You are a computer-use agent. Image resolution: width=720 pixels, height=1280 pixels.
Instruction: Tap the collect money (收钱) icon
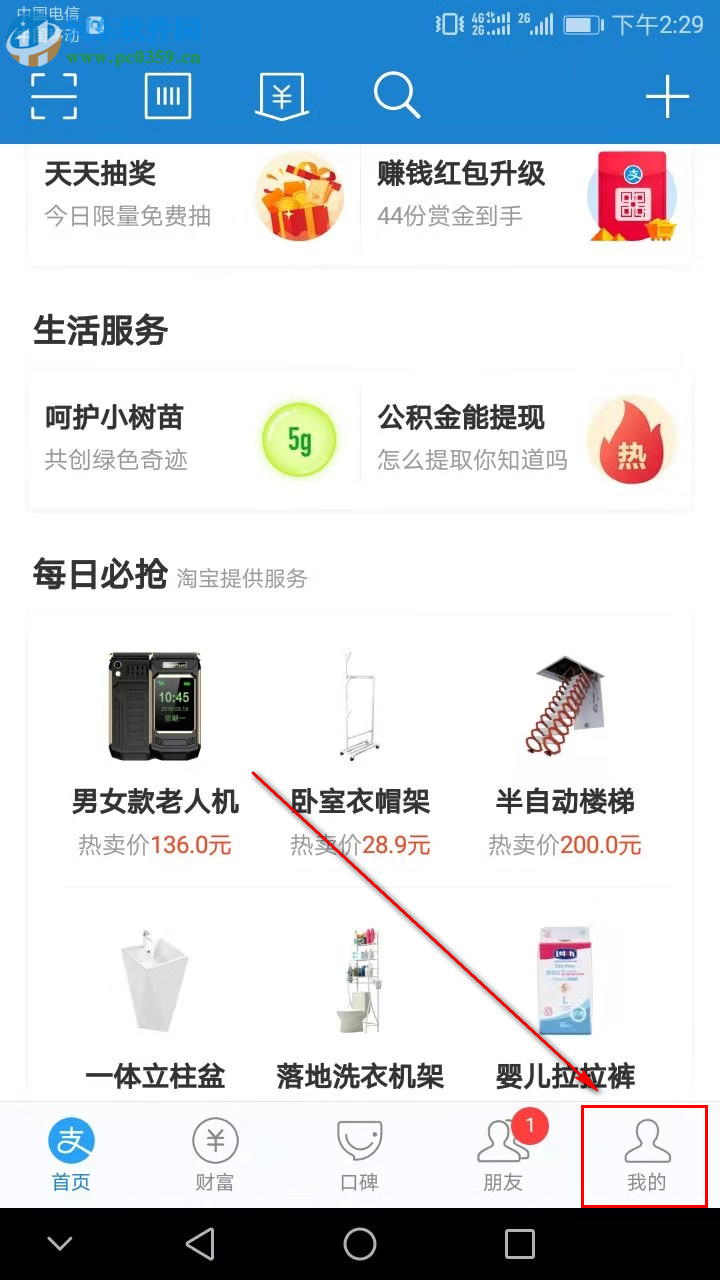tap(281, 95)
